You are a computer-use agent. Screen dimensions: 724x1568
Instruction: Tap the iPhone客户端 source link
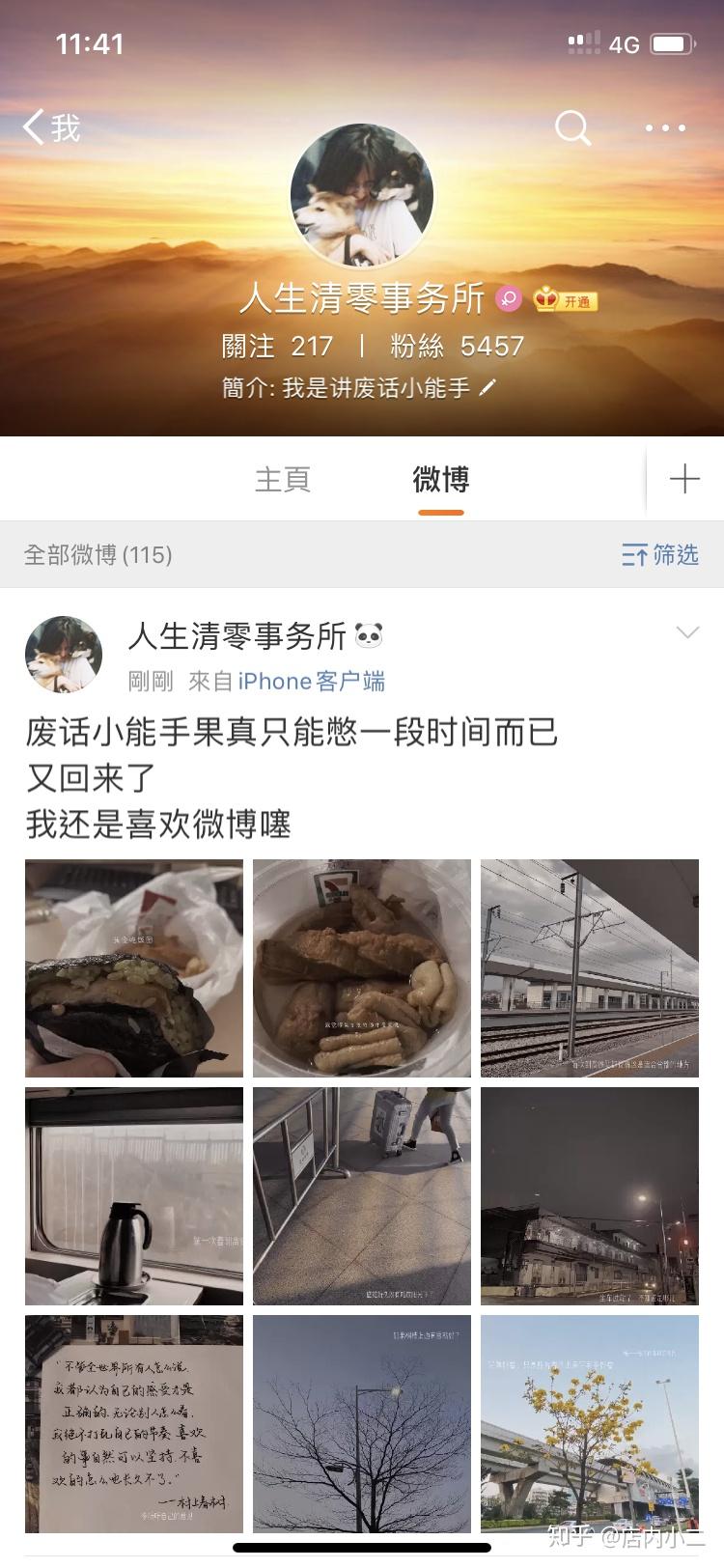(311, 681)
